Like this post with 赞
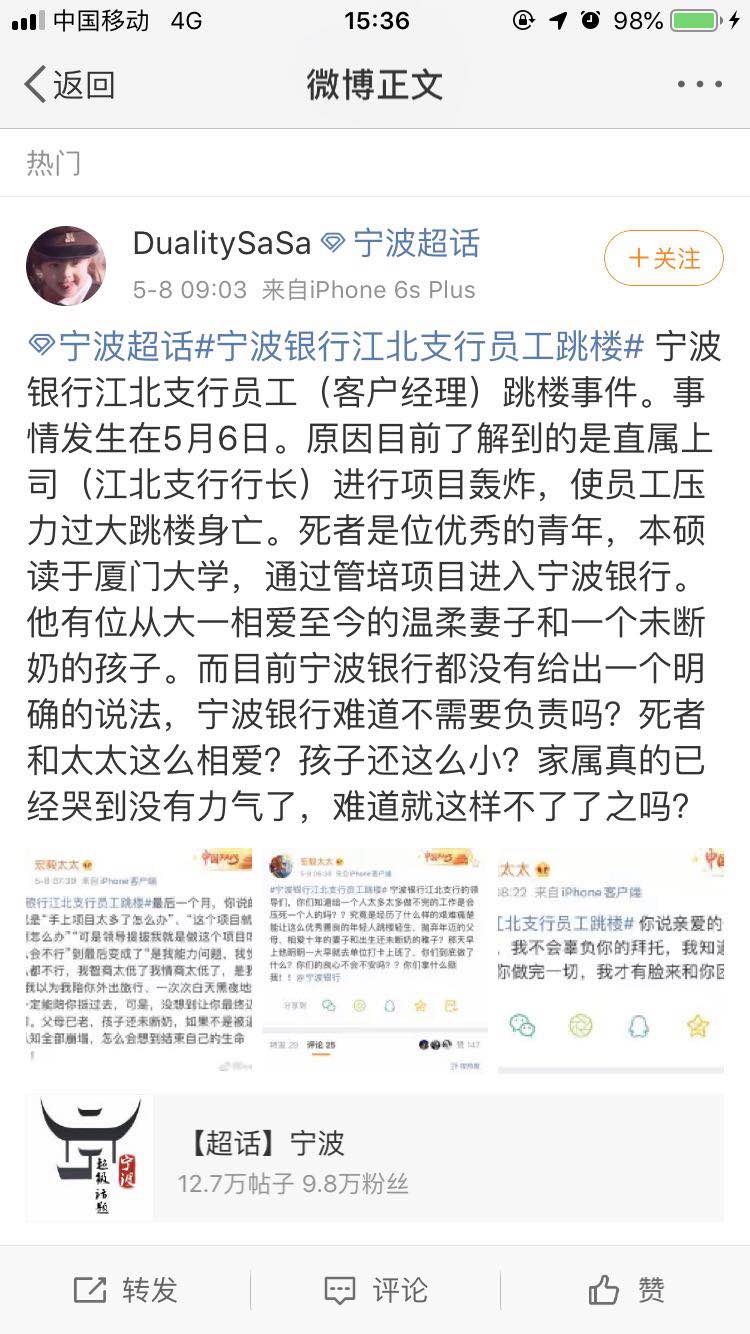The width and height of the screenshot is (750, 1334). pyautogui.click(x=626, y=1290)
